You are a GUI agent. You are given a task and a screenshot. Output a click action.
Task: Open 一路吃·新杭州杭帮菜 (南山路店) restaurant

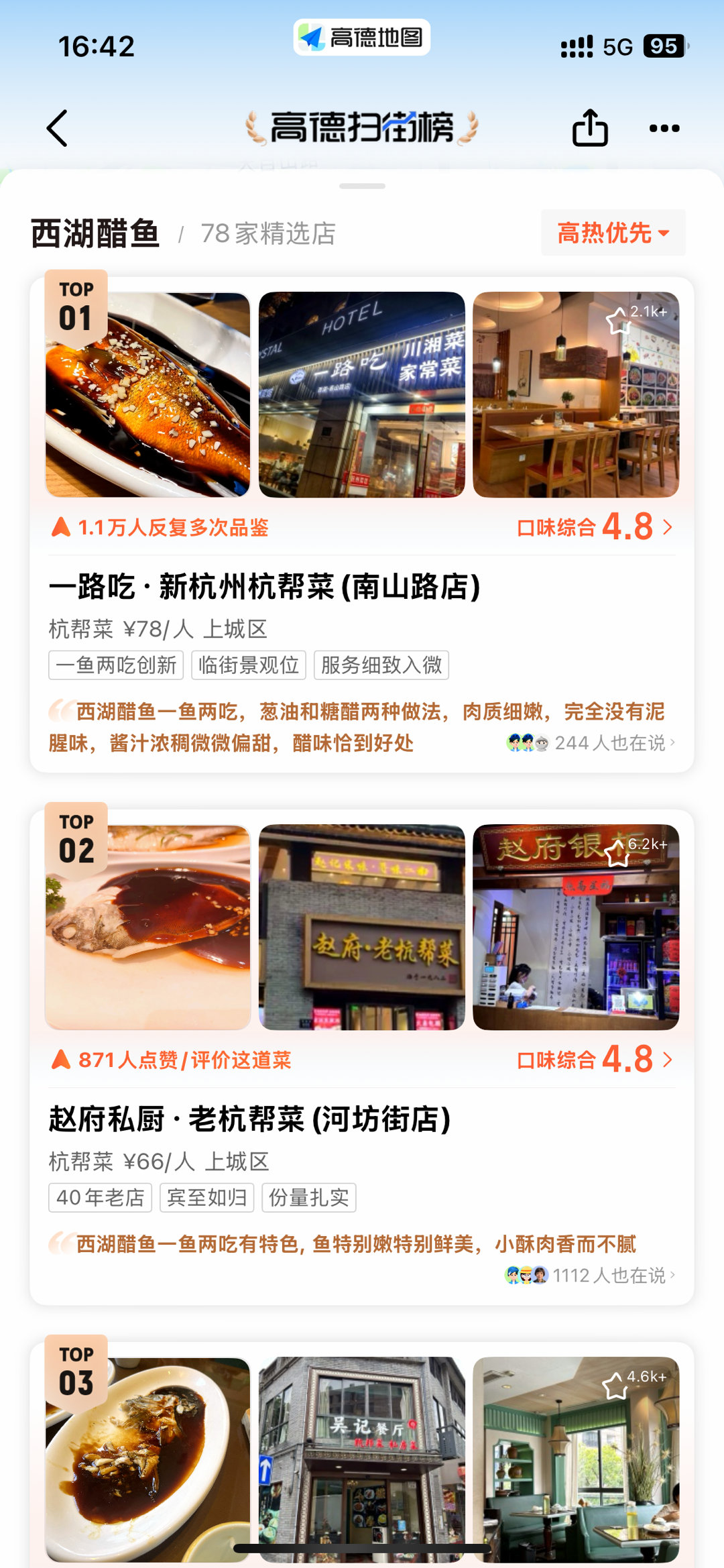265,587
